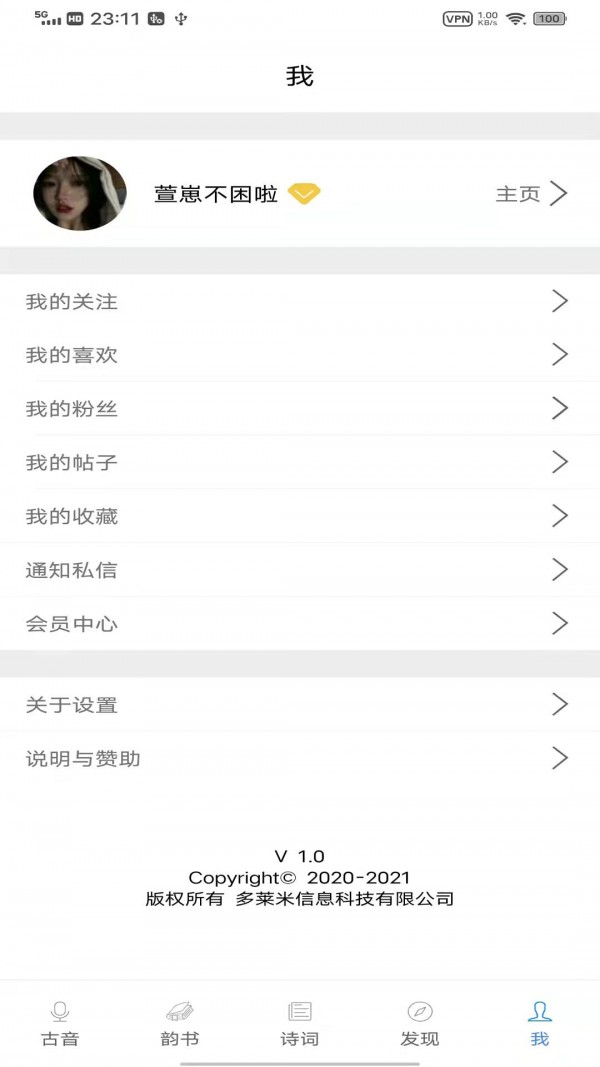Open 关于设置
The width and height of the screenshot is (600, 1067).
[x=300, y=705]
